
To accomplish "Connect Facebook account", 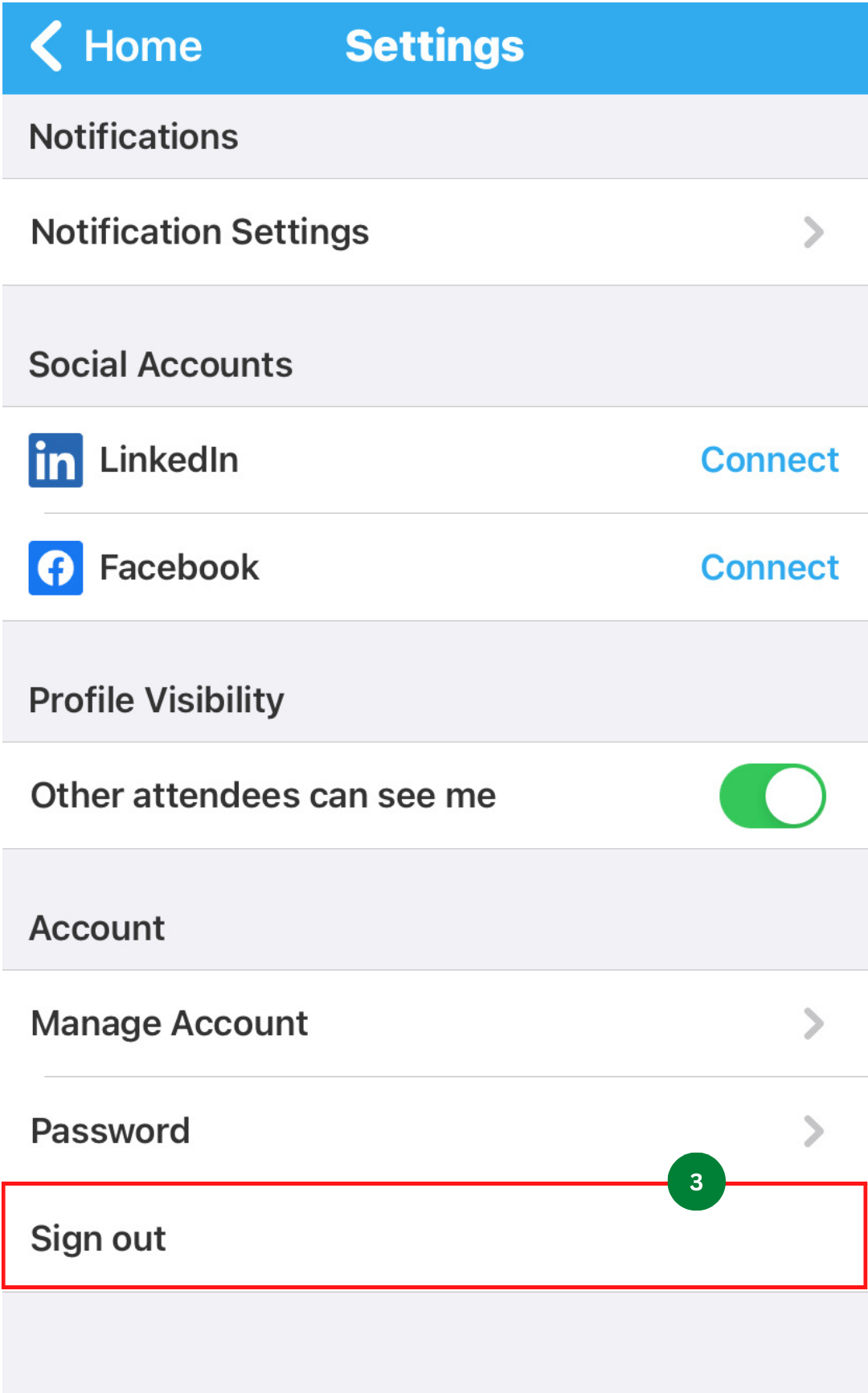I will click(x=768, y=567).
